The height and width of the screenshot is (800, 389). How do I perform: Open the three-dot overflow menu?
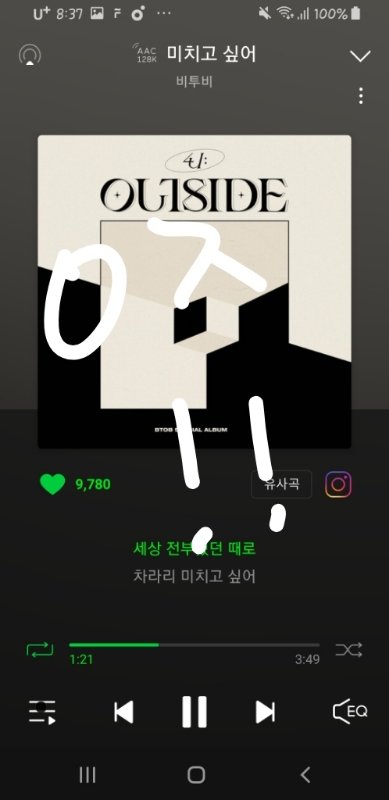[361, 96]
